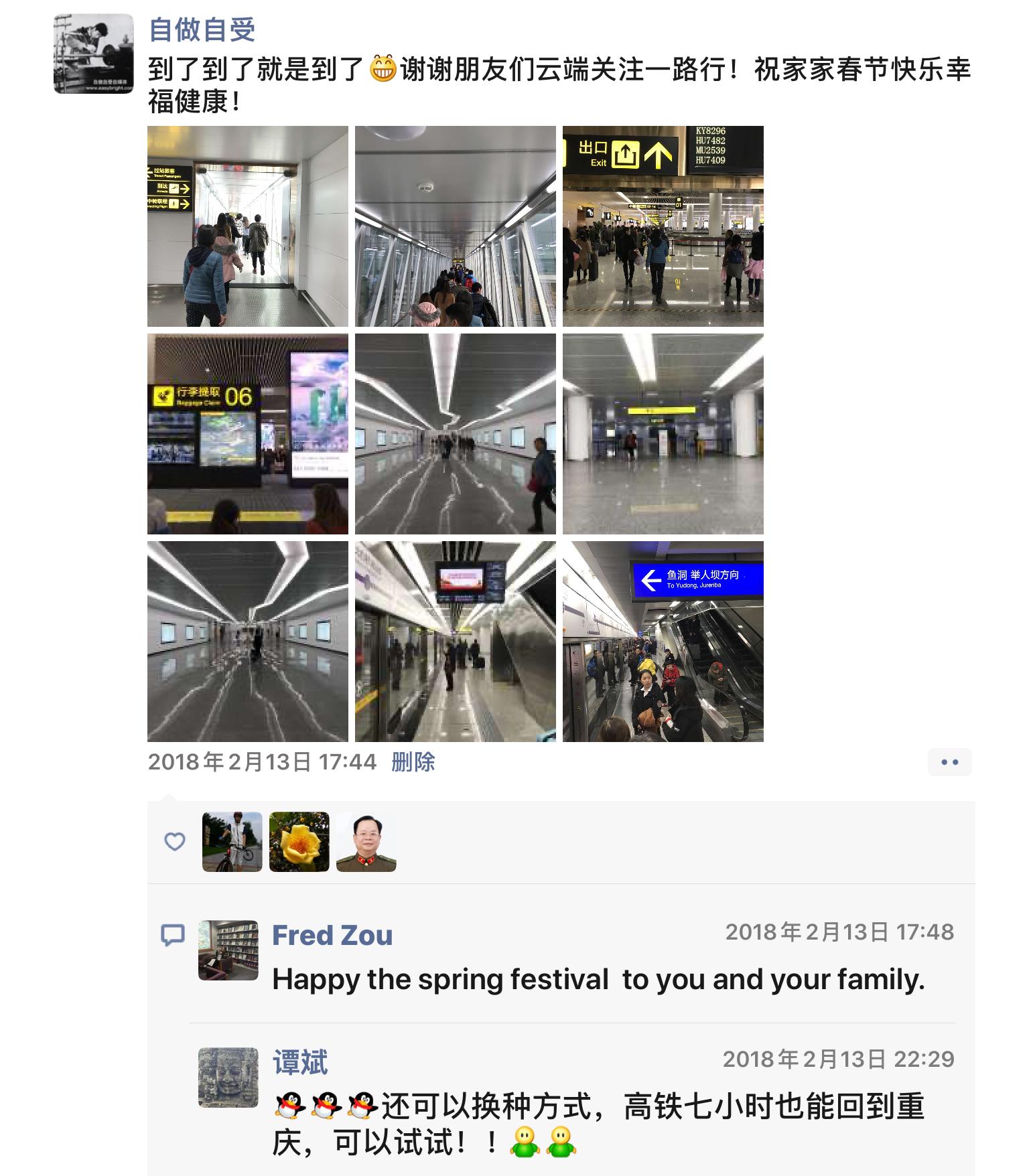The width and height of the screenshot is (1029, 1176).
Task: Open the subway platform screen door photo
Action: (x=455, y=642)
